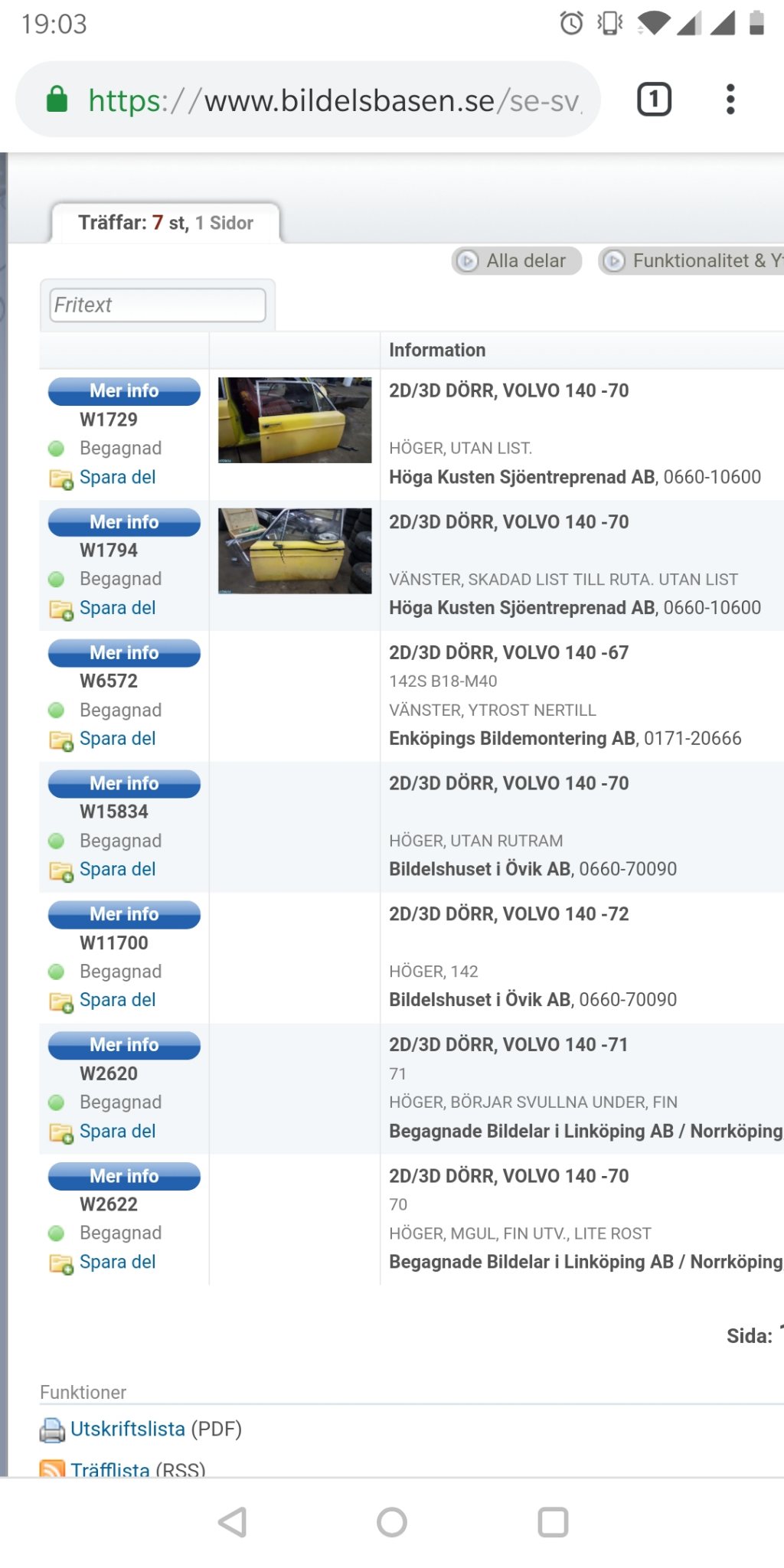Save part W1729 with Spara del
The width and height of the screenshot is (784, 1568).
point(116,478)
